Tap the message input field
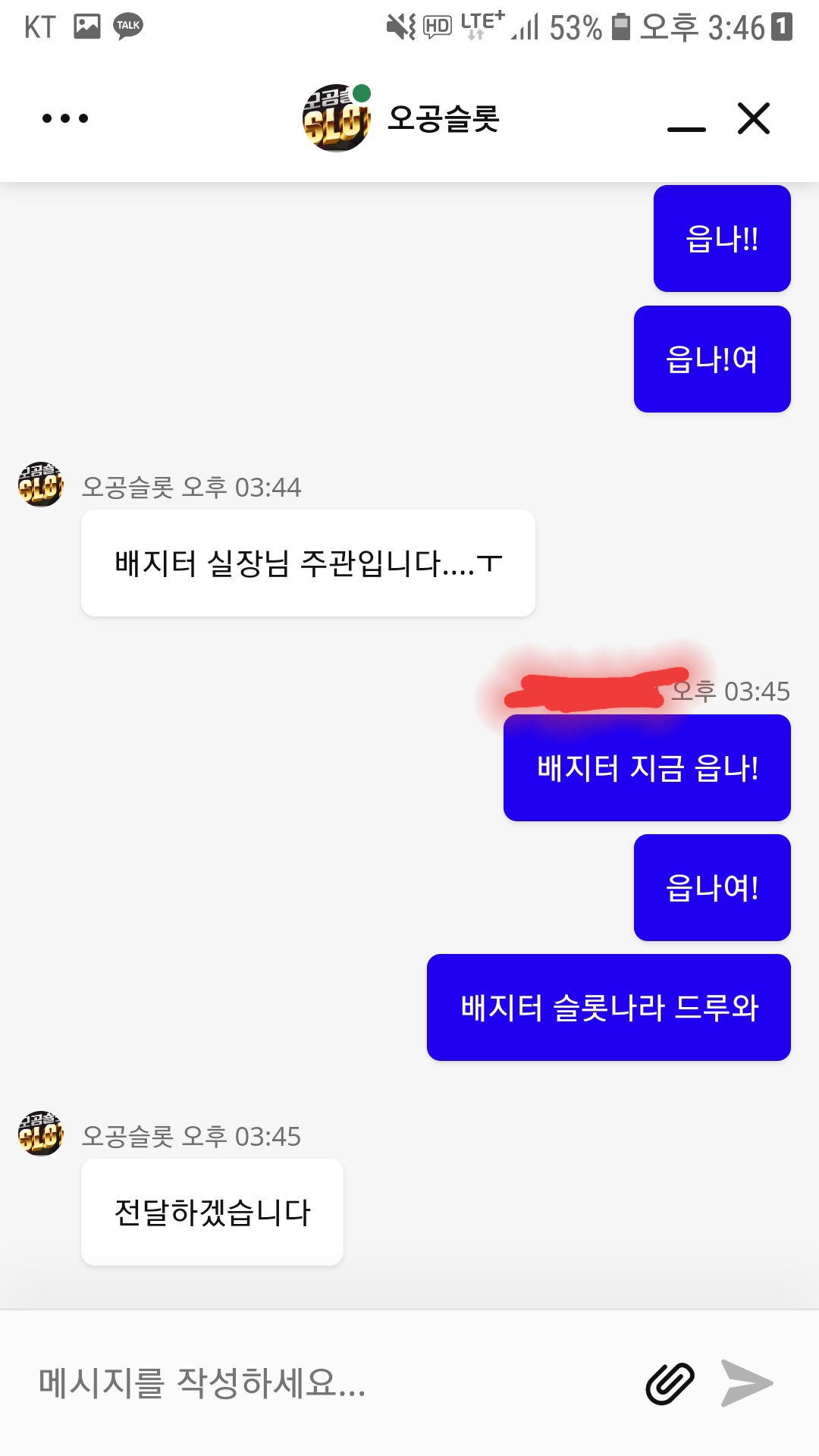The width and height of the screenshot is (819, 1456). click(x=326, y=1383)
